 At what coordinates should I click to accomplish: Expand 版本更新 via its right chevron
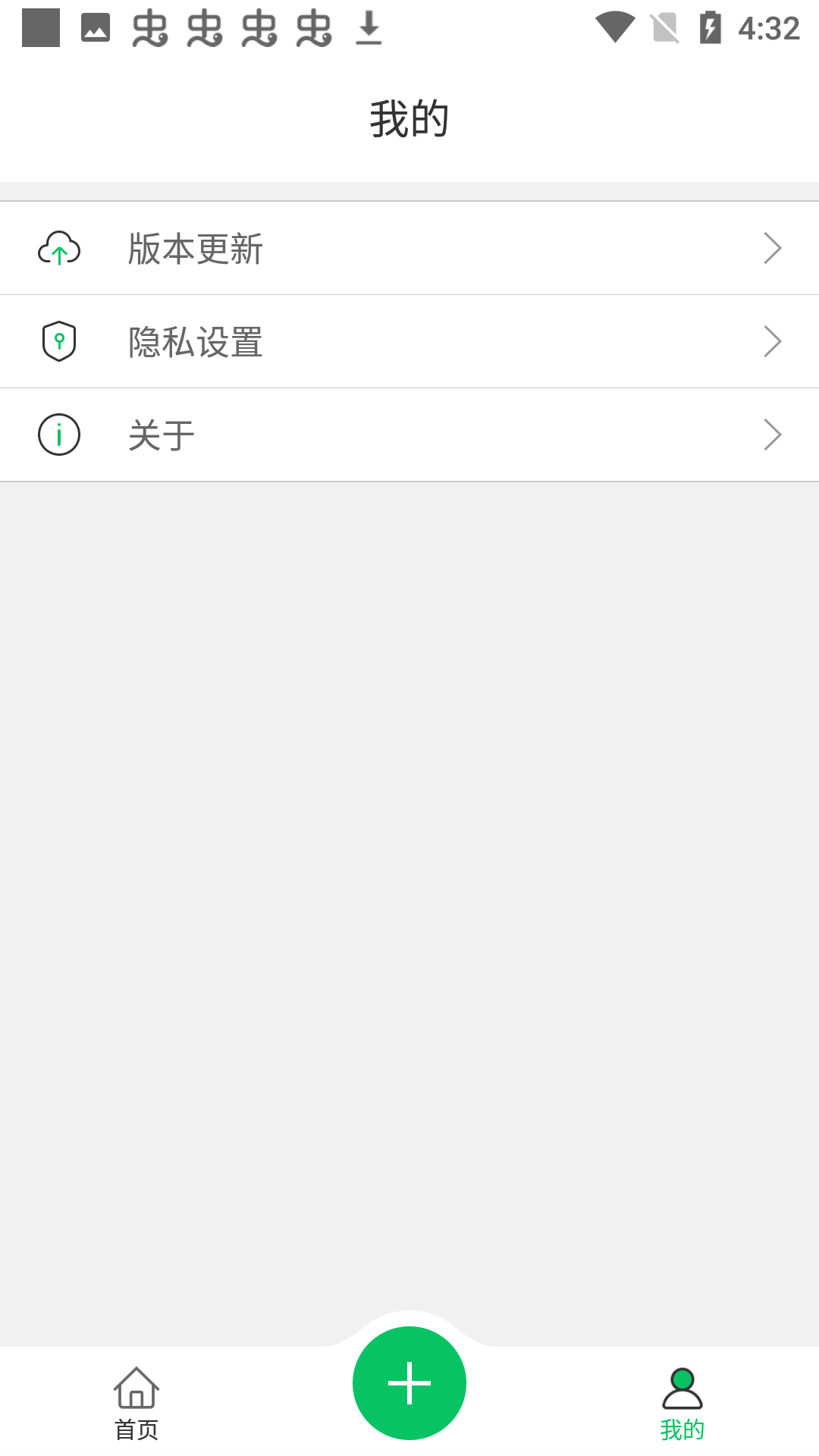click(773, 247)
